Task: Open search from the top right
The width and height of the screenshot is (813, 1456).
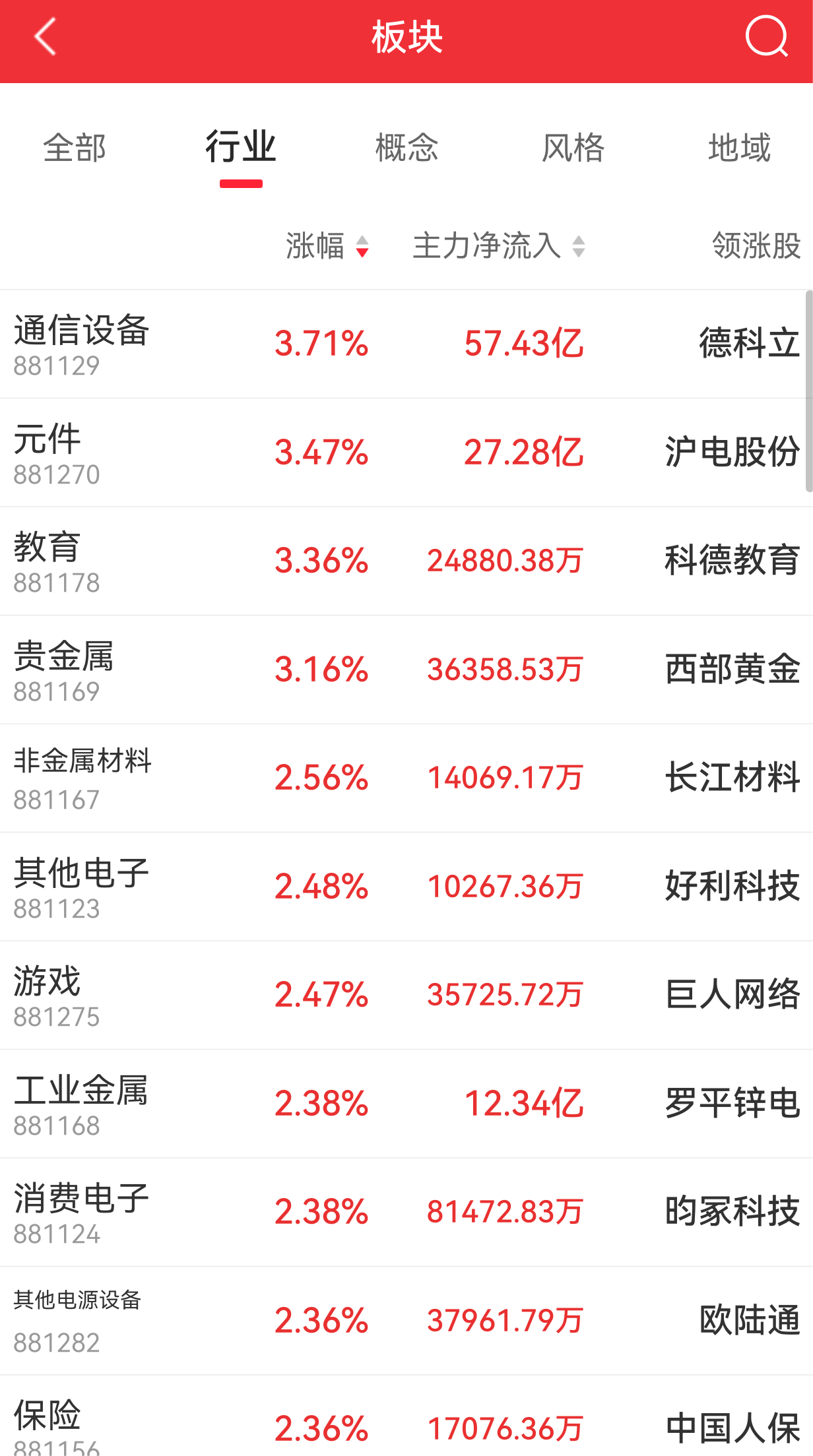Action: [765, 38]
